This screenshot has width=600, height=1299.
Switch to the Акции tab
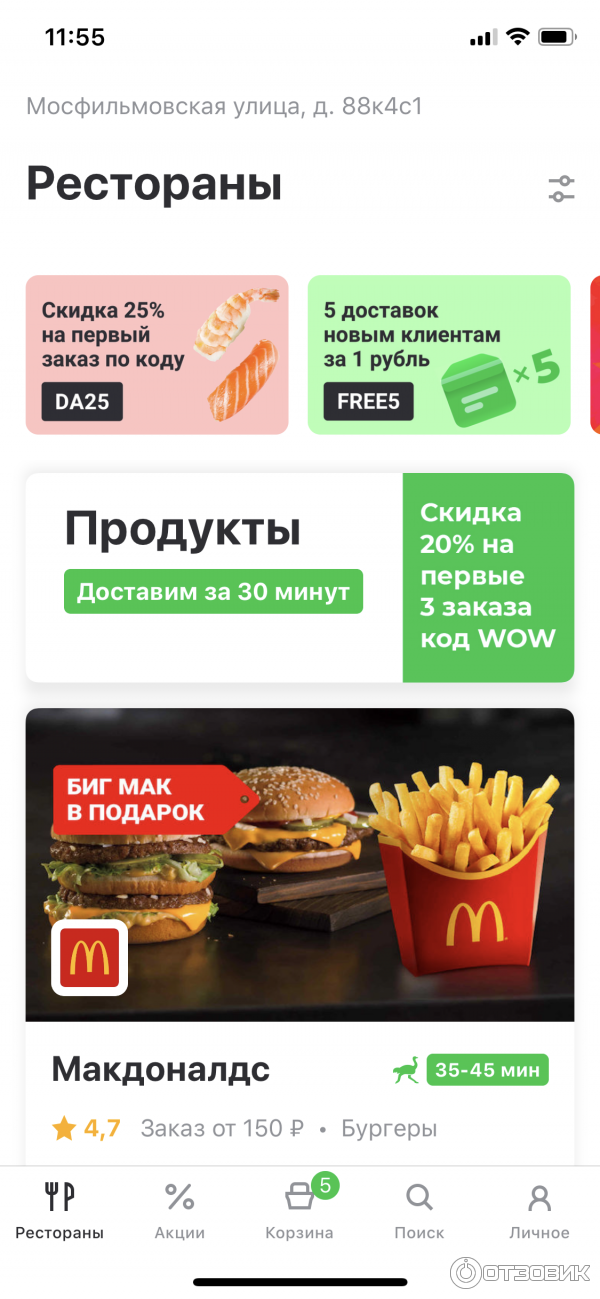click(180, 1210)
